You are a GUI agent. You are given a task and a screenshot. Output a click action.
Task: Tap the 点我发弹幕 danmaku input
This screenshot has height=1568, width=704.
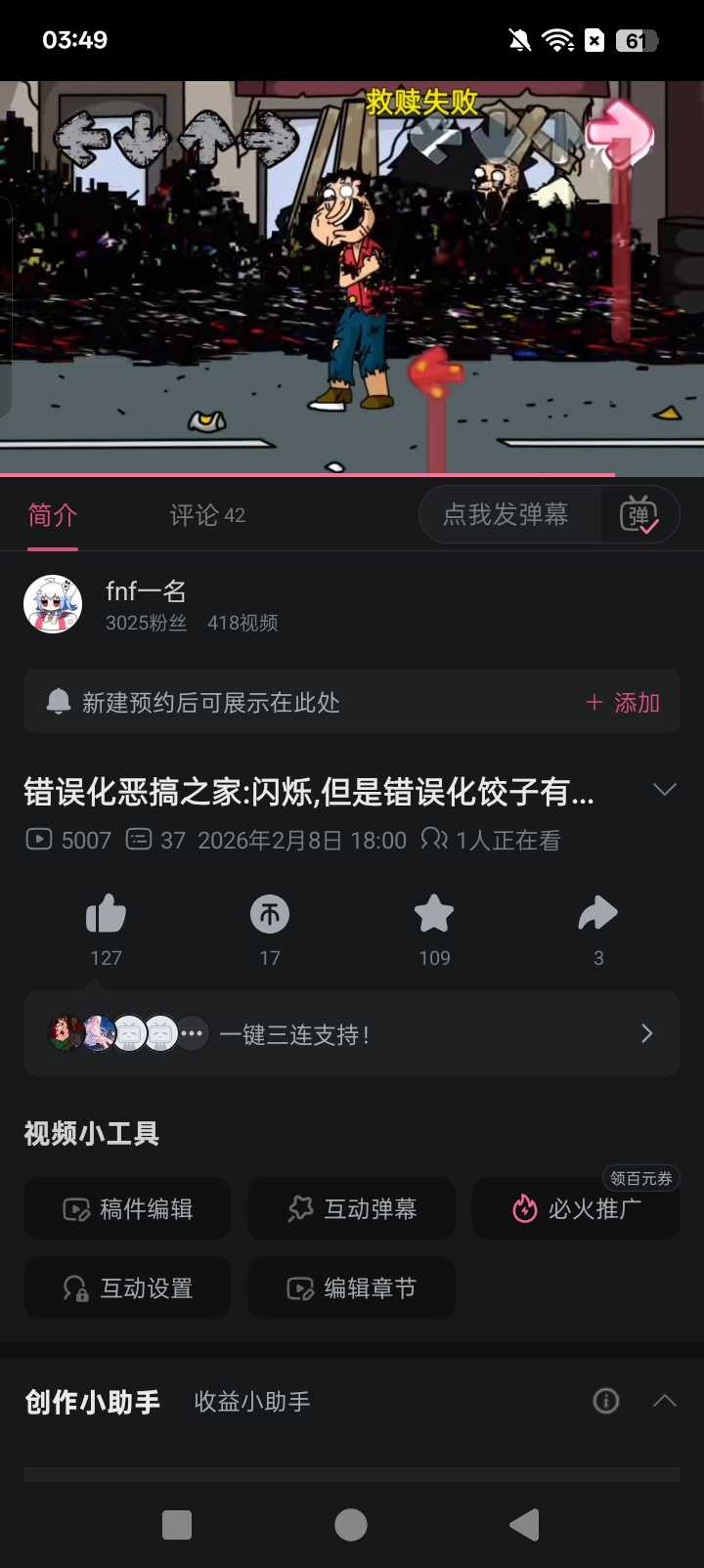(506, 515)
